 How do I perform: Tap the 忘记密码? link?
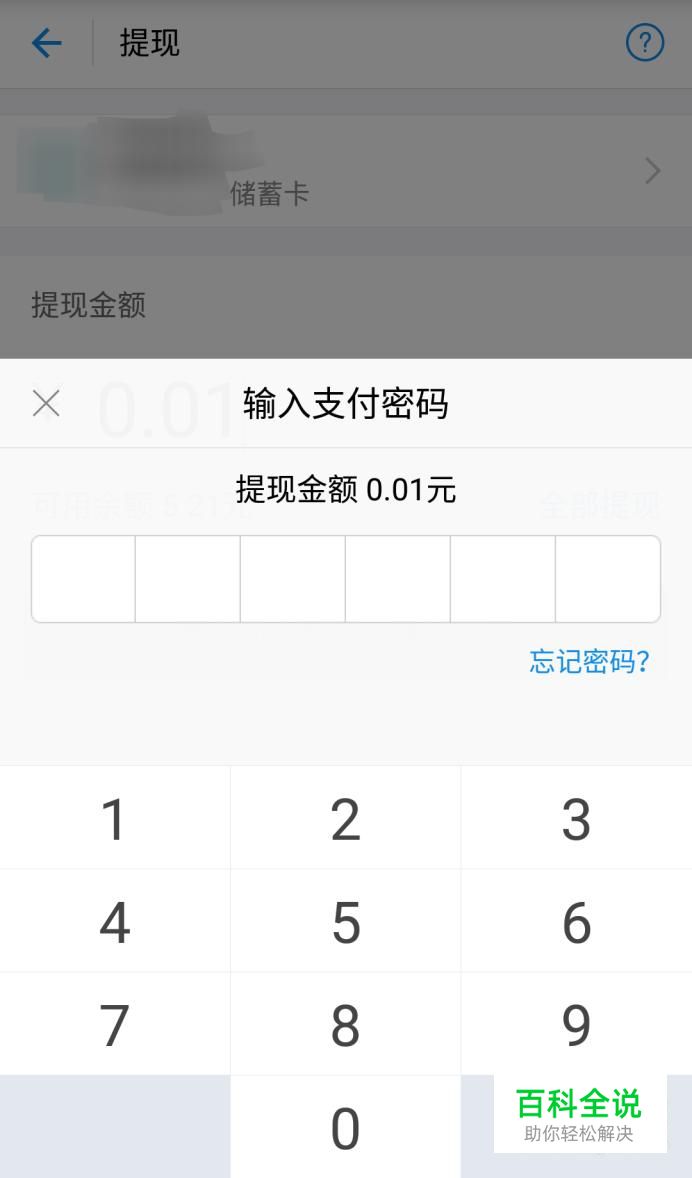pyautogui.click(x=589, y=661)
